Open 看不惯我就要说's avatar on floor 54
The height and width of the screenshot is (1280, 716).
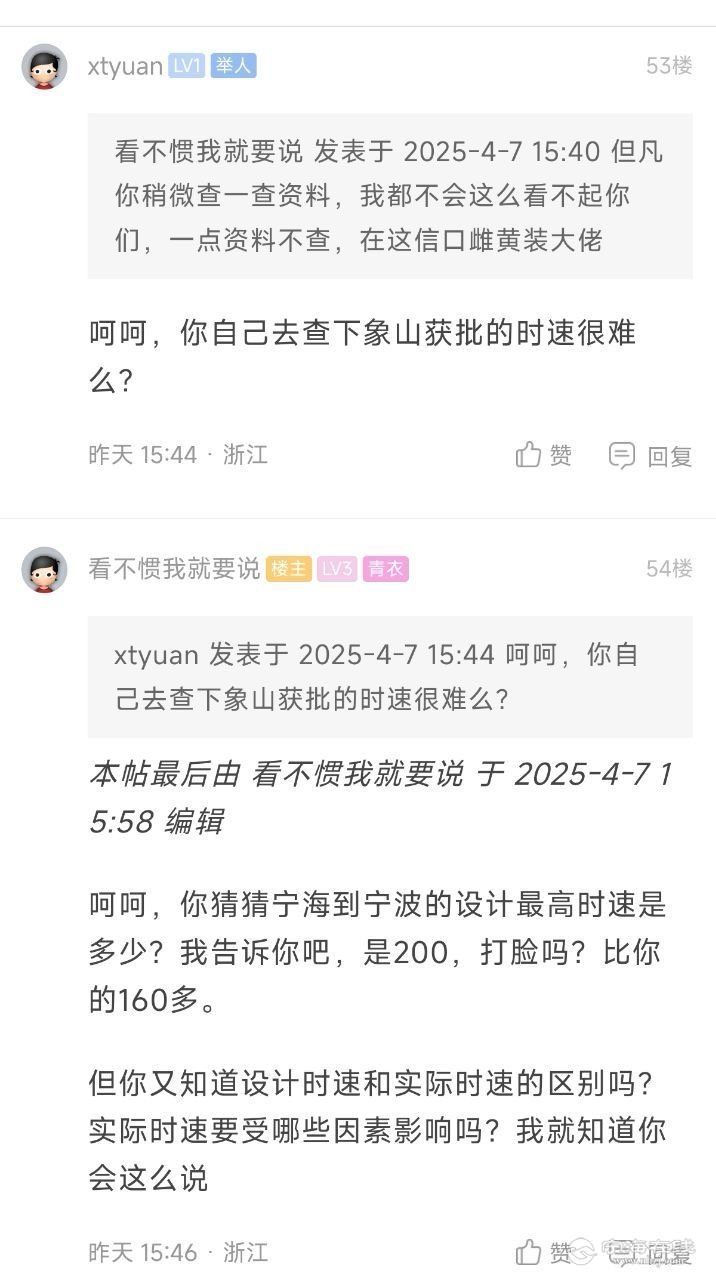coord(45,570)
